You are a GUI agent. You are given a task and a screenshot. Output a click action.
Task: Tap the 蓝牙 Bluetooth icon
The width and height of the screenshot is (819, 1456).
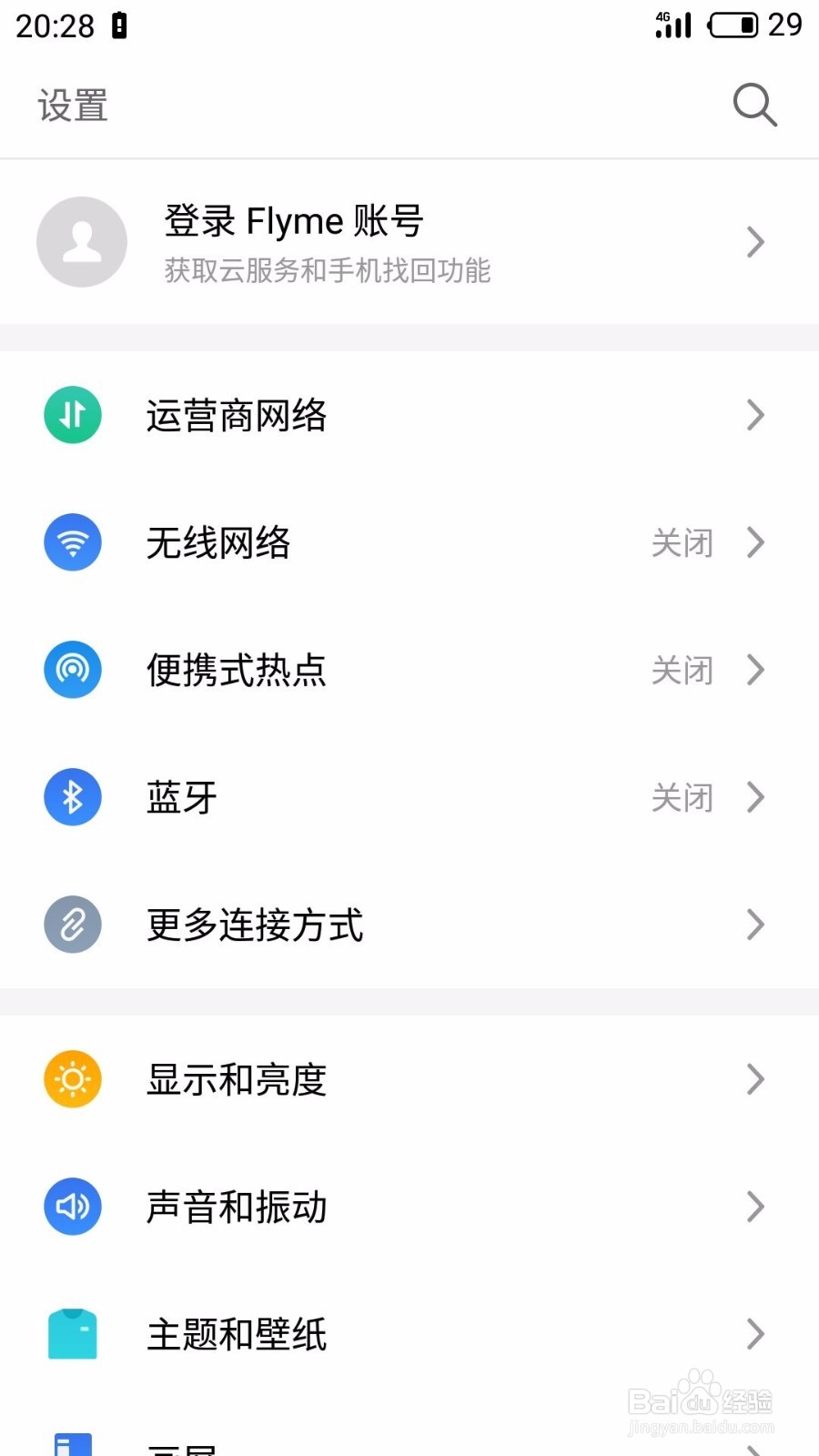click(72, 797)
